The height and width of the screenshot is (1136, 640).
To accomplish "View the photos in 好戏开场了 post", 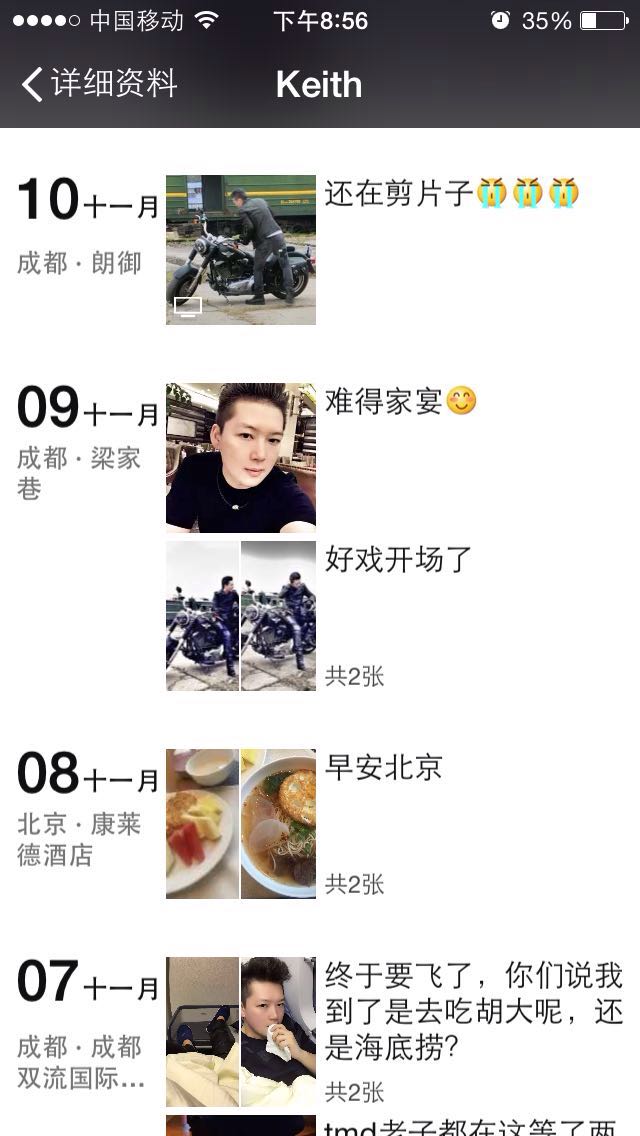I will (x=240, y=616).
